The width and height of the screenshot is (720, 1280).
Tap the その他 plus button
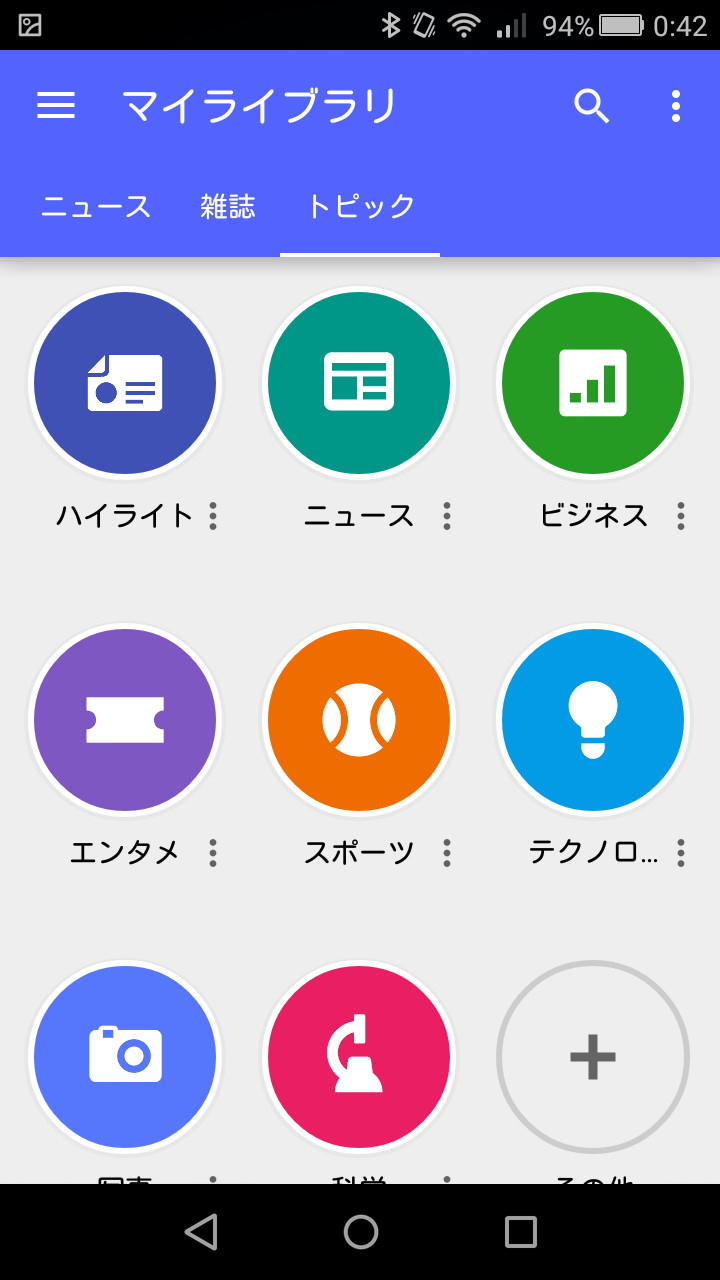point(593,1057)
